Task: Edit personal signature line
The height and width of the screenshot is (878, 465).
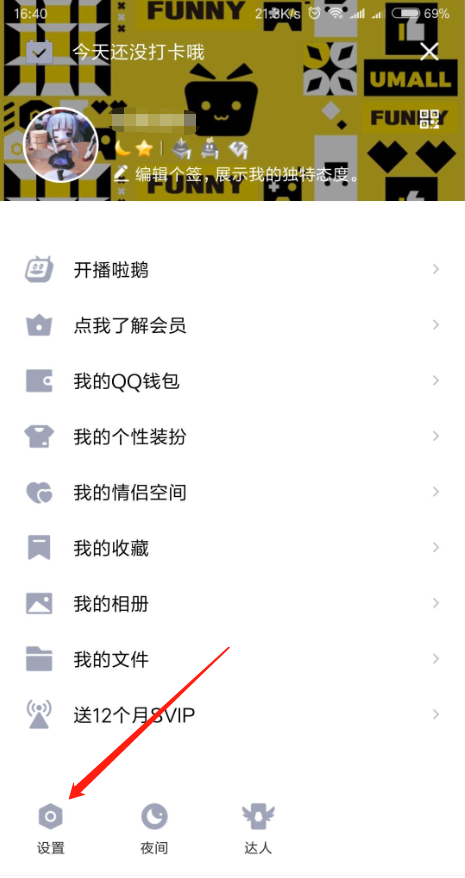Action: 236,174
